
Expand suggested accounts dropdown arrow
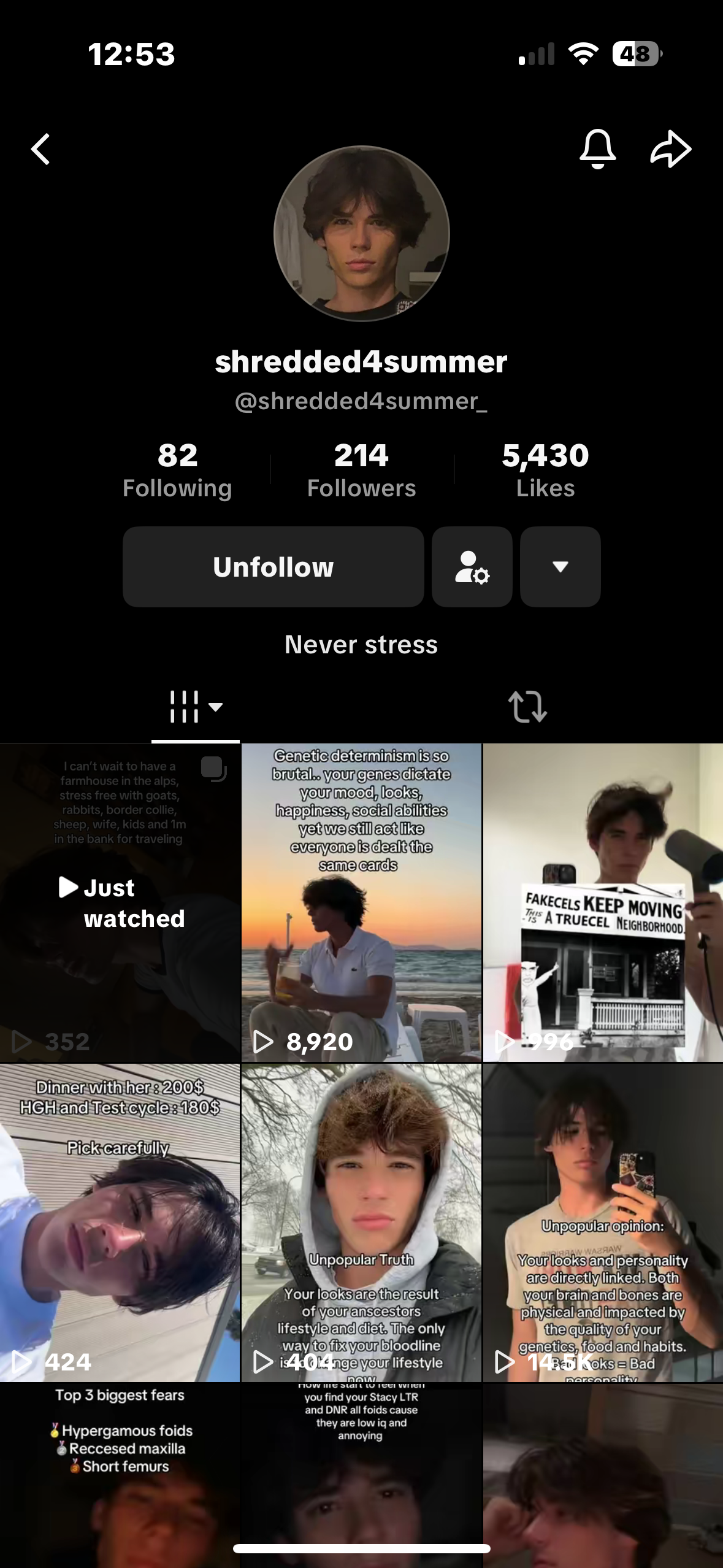click(x=560, y=567)
